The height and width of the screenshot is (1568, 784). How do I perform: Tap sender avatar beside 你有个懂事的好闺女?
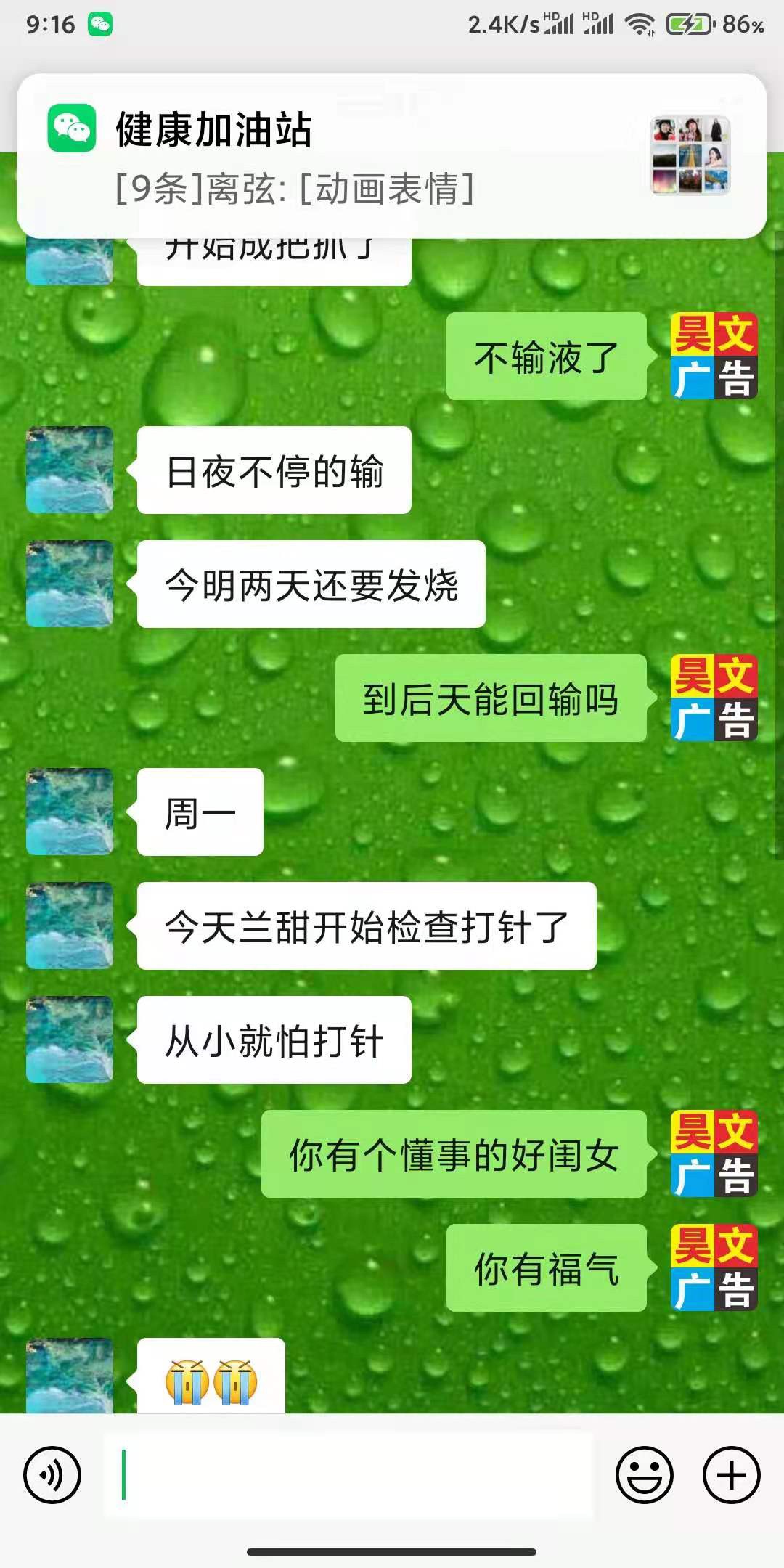[714, 1153]
